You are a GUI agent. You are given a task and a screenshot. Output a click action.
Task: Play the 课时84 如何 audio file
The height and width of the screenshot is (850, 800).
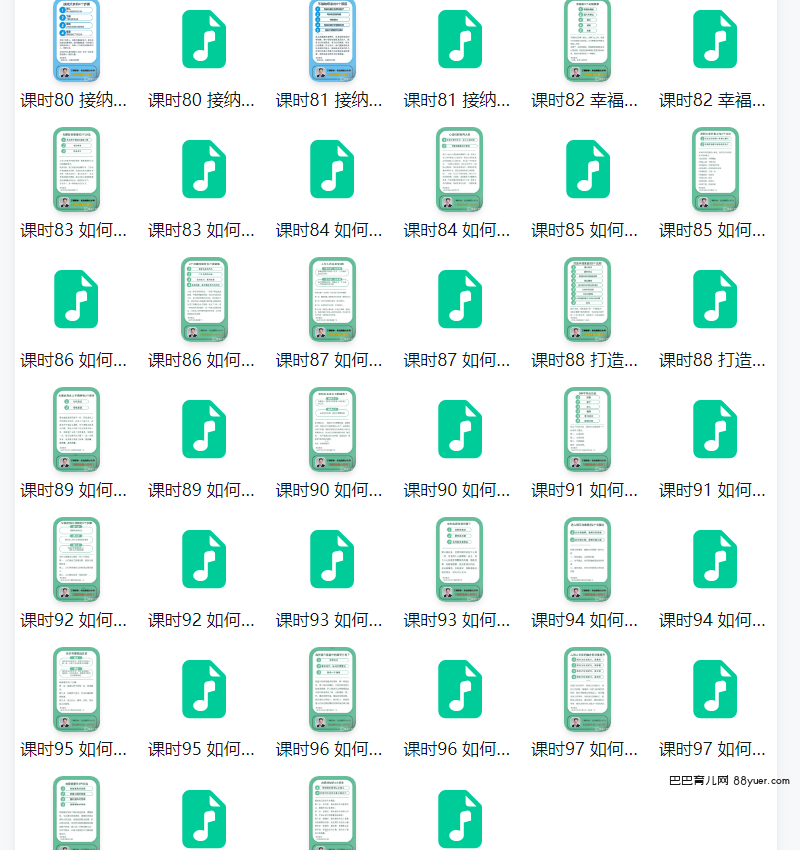pyautogui.click(x=332, y=169)
